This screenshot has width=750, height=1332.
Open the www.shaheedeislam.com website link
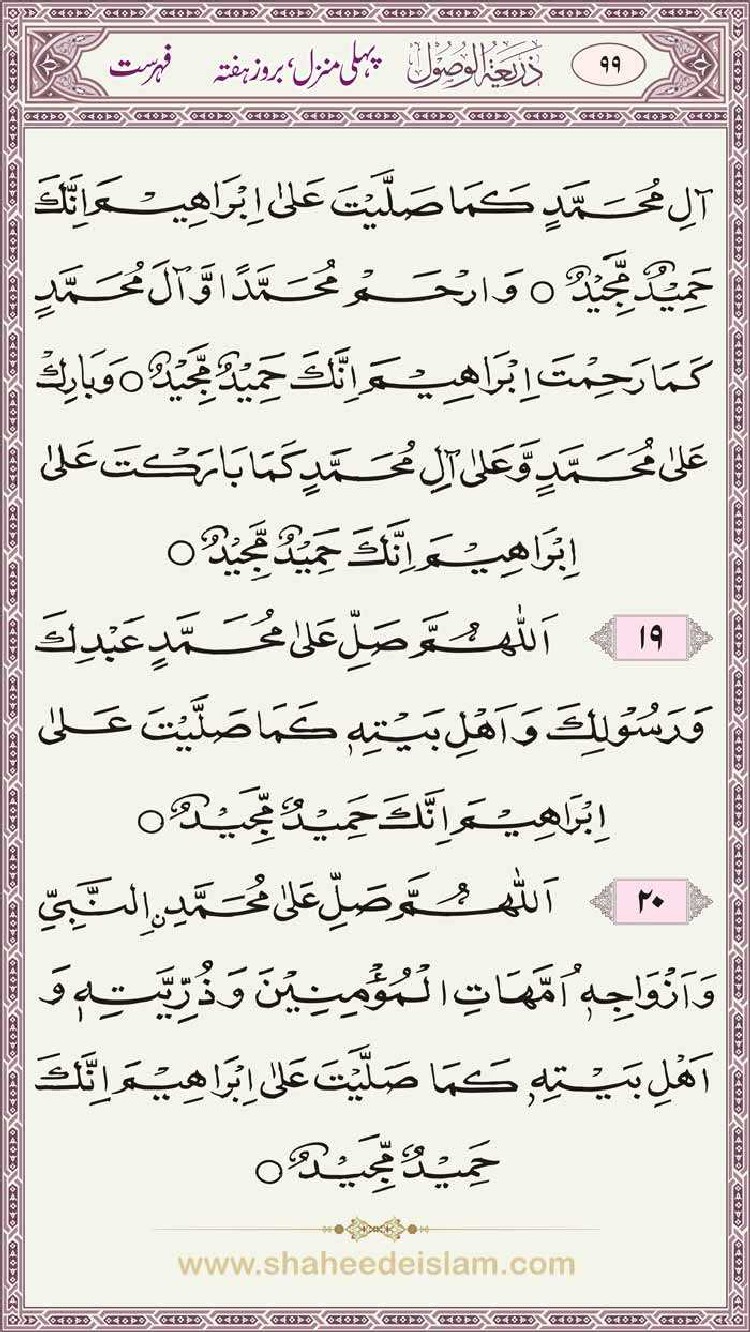[x=376, y=1264]
